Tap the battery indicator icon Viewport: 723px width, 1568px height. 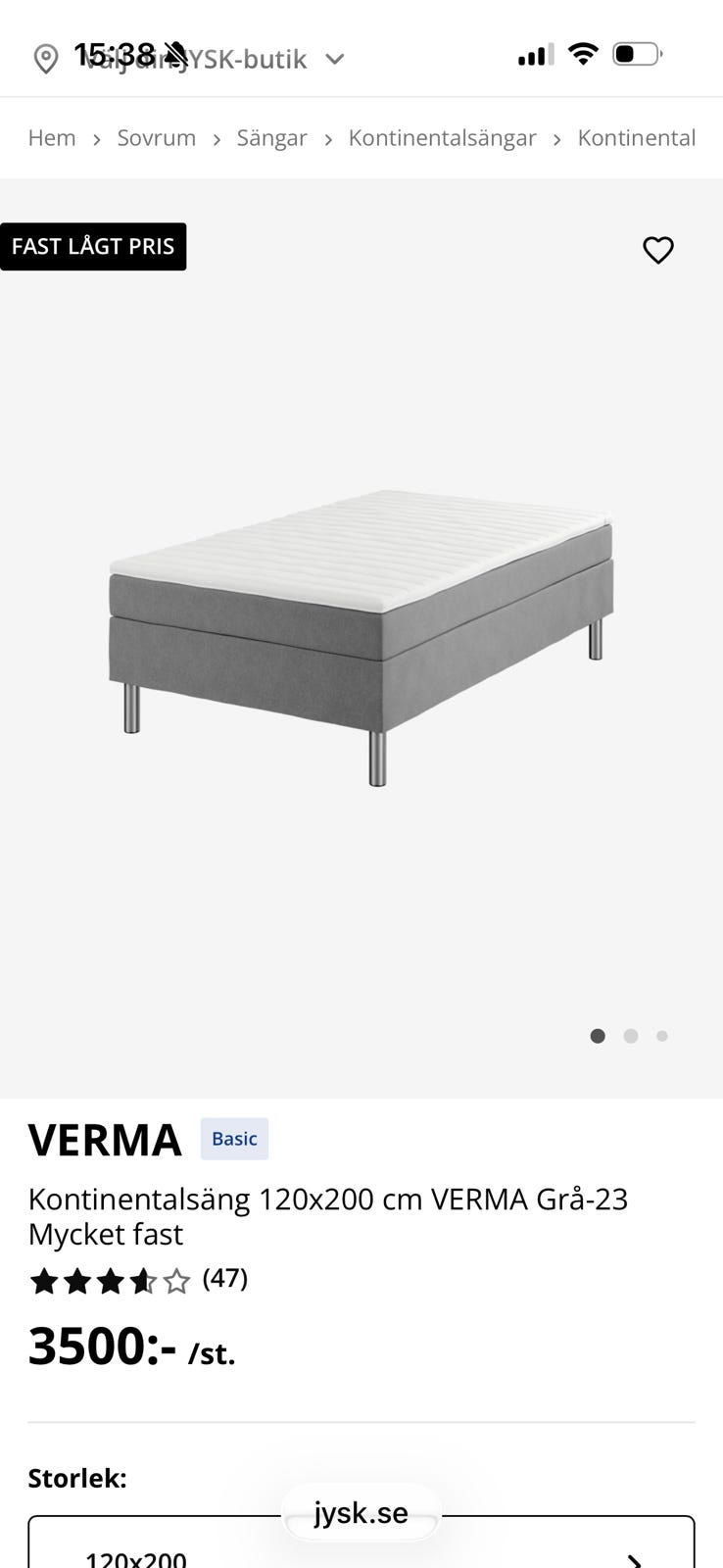tap(638, 55)
